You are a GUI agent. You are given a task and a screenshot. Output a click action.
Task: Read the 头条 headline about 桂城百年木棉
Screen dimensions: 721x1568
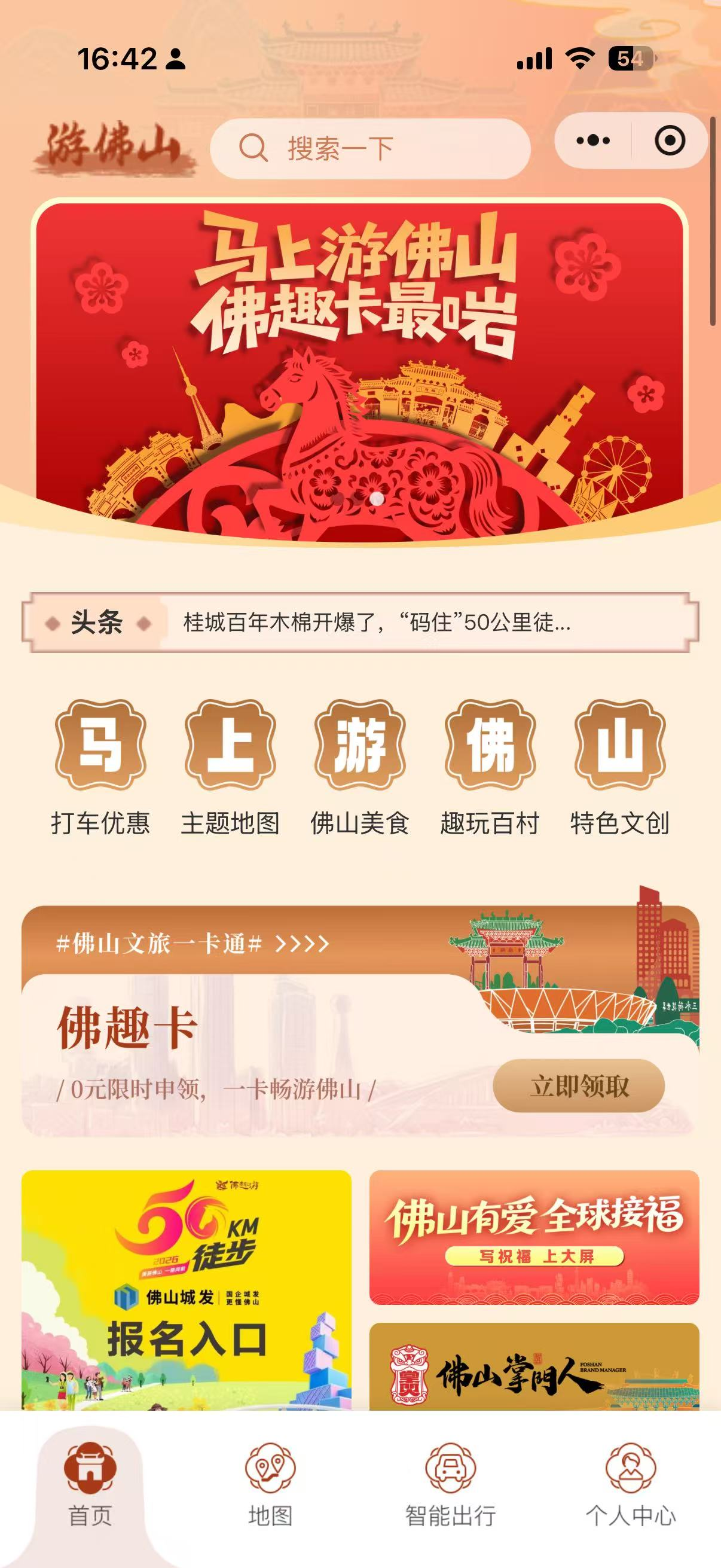(377, 622)
